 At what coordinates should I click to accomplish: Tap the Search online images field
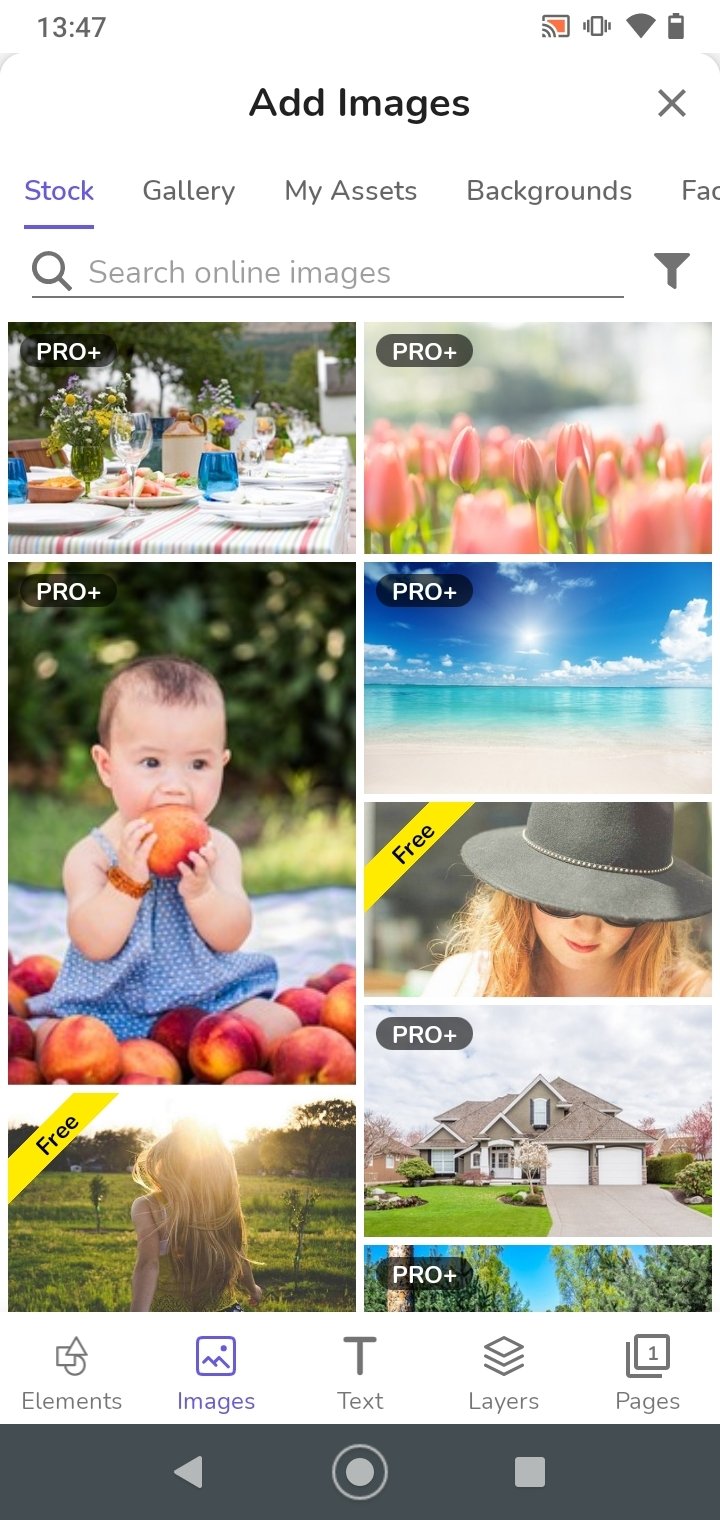click(340, 272)
